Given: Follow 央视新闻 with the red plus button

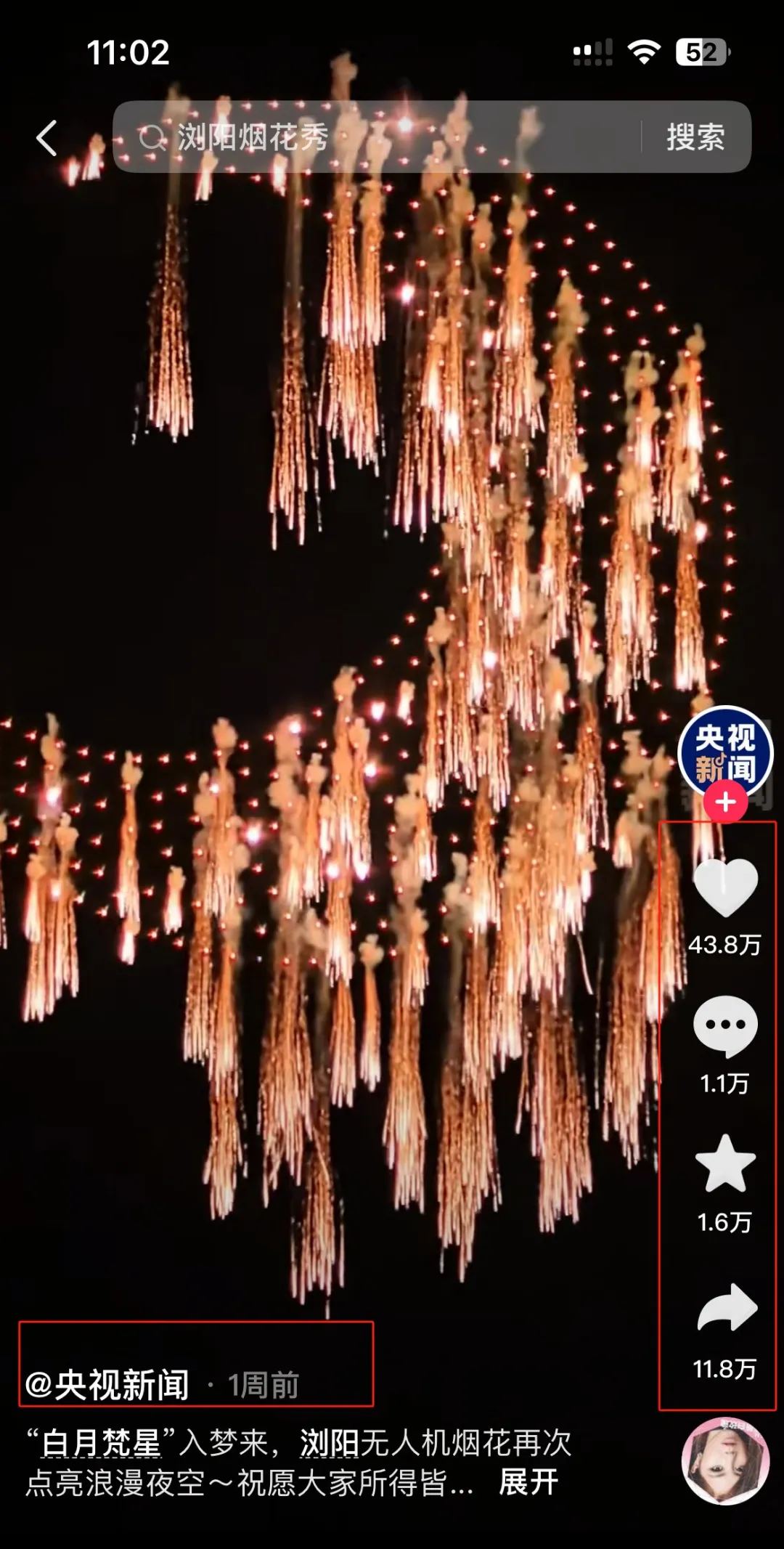Looking at the screenshot, I should click(725, 802).
